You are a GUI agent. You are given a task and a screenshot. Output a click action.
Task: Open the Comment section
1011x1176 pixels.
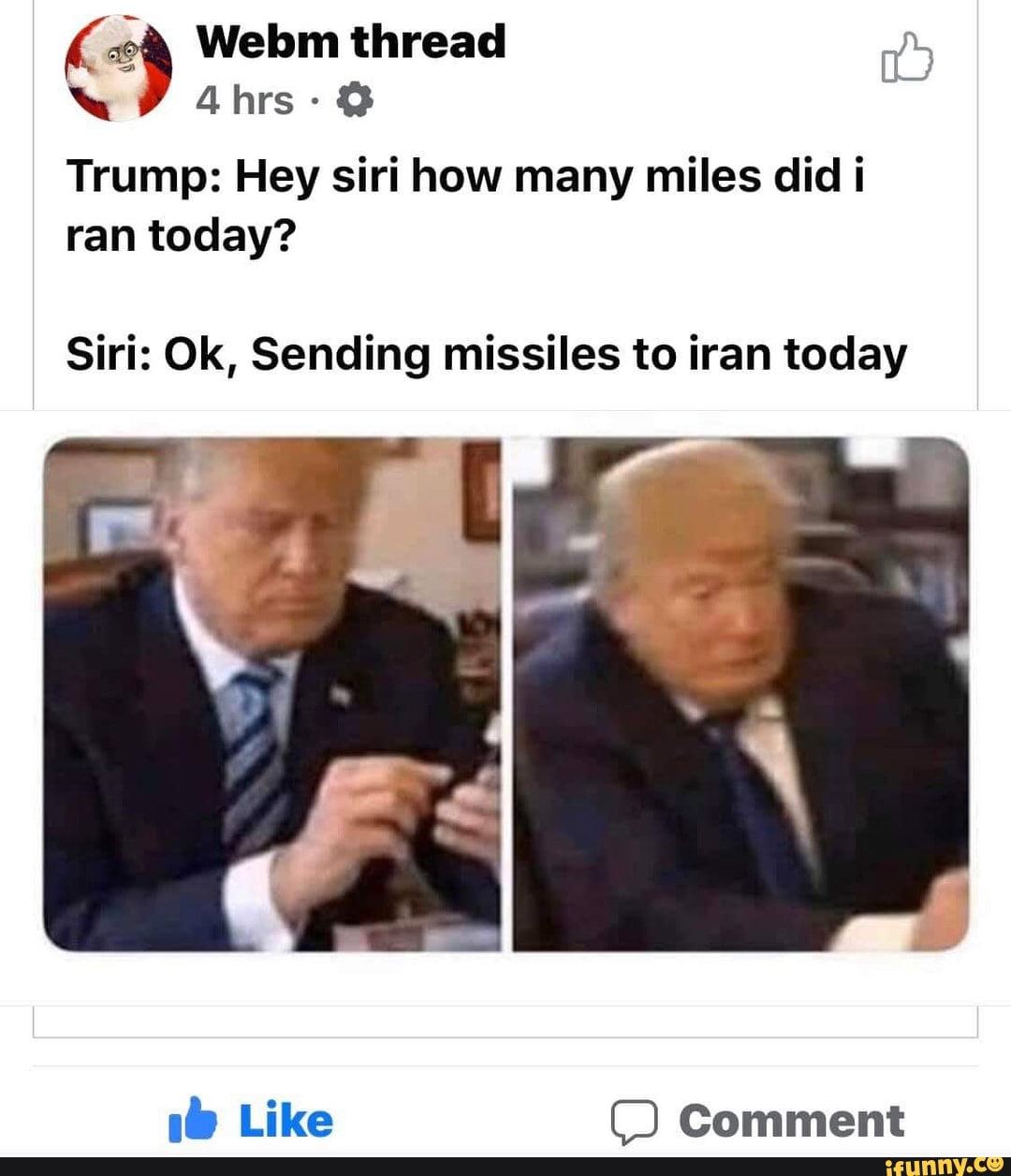758,1121
